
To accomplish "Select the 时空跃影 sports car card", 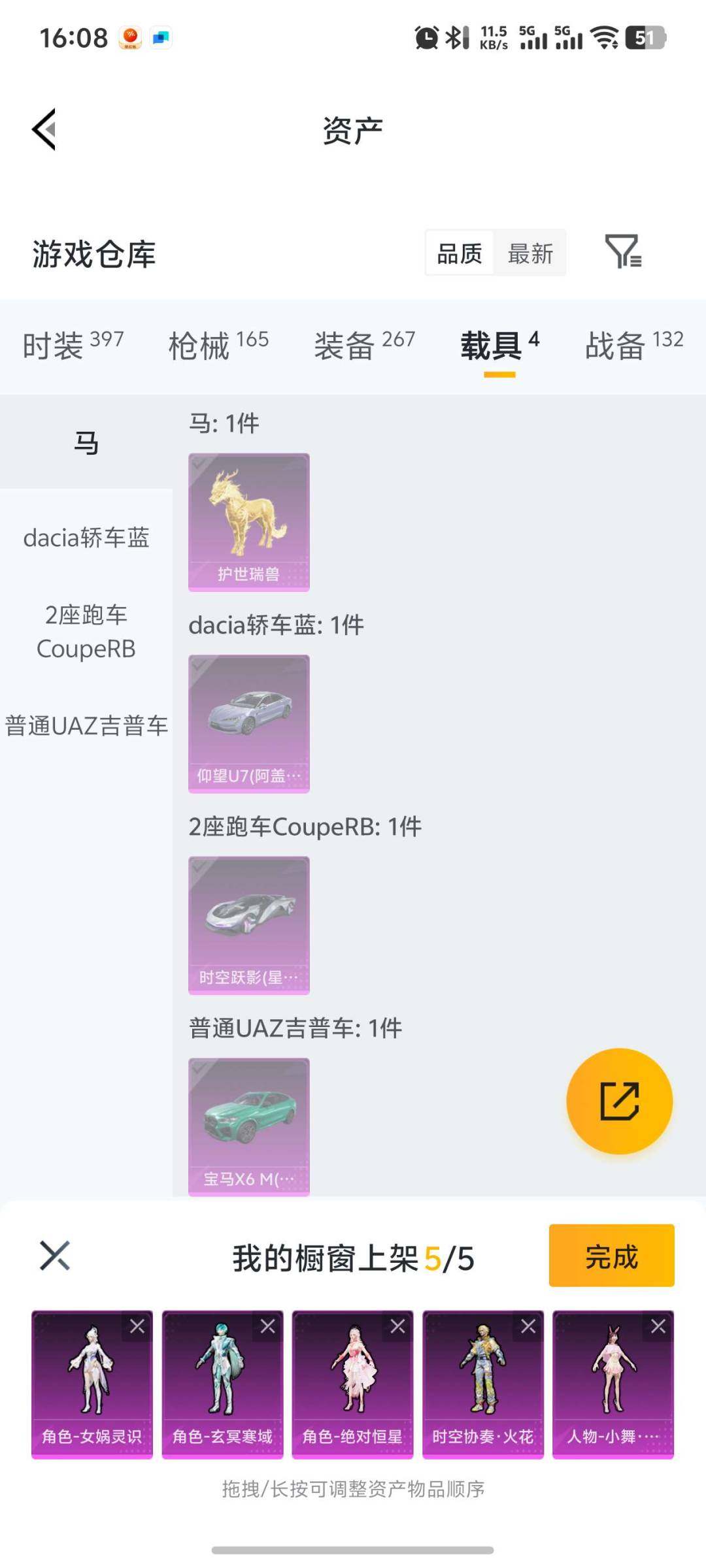I will (x=249, y=924).
